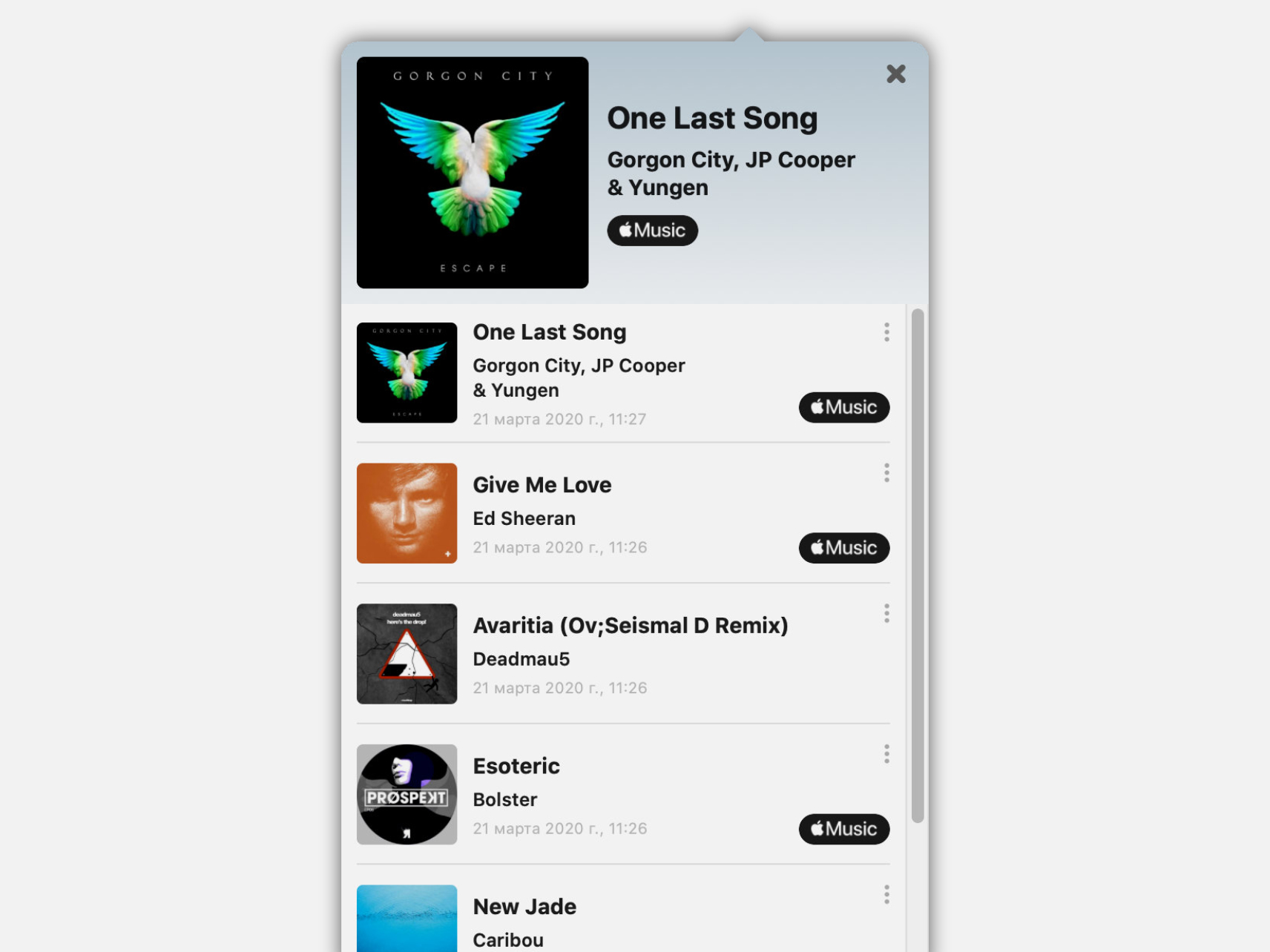Open options for Give Me Love

point(886,473)
